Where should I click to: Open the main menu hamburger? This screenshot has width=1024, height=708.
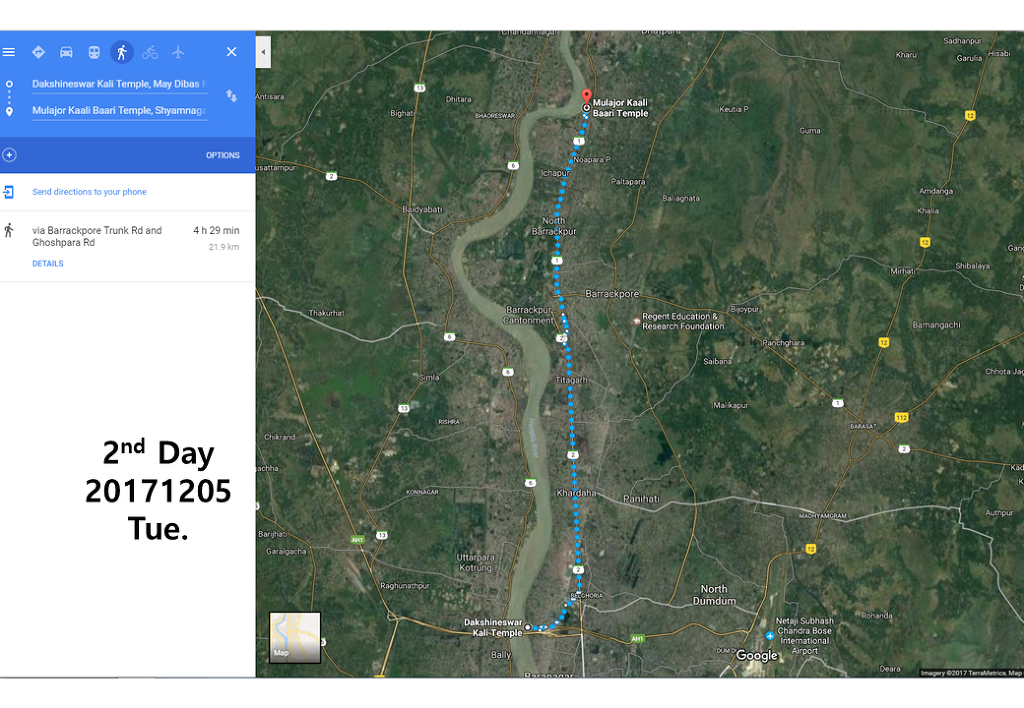(x=9, y=52)
